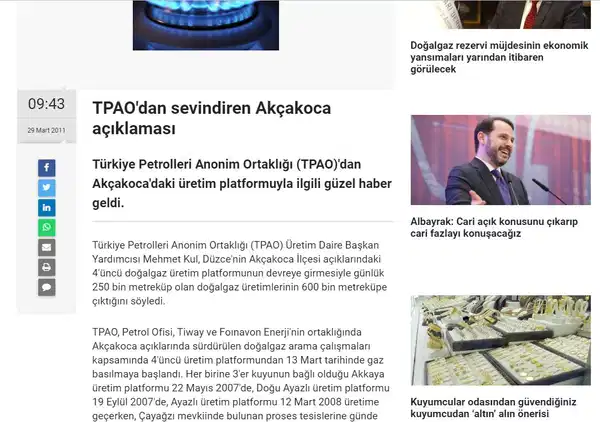The width and height of the screenshot is (600, 422).
Task: Open the jewelry display photo card
Action: pyautogui.click(x=500, y=340)
